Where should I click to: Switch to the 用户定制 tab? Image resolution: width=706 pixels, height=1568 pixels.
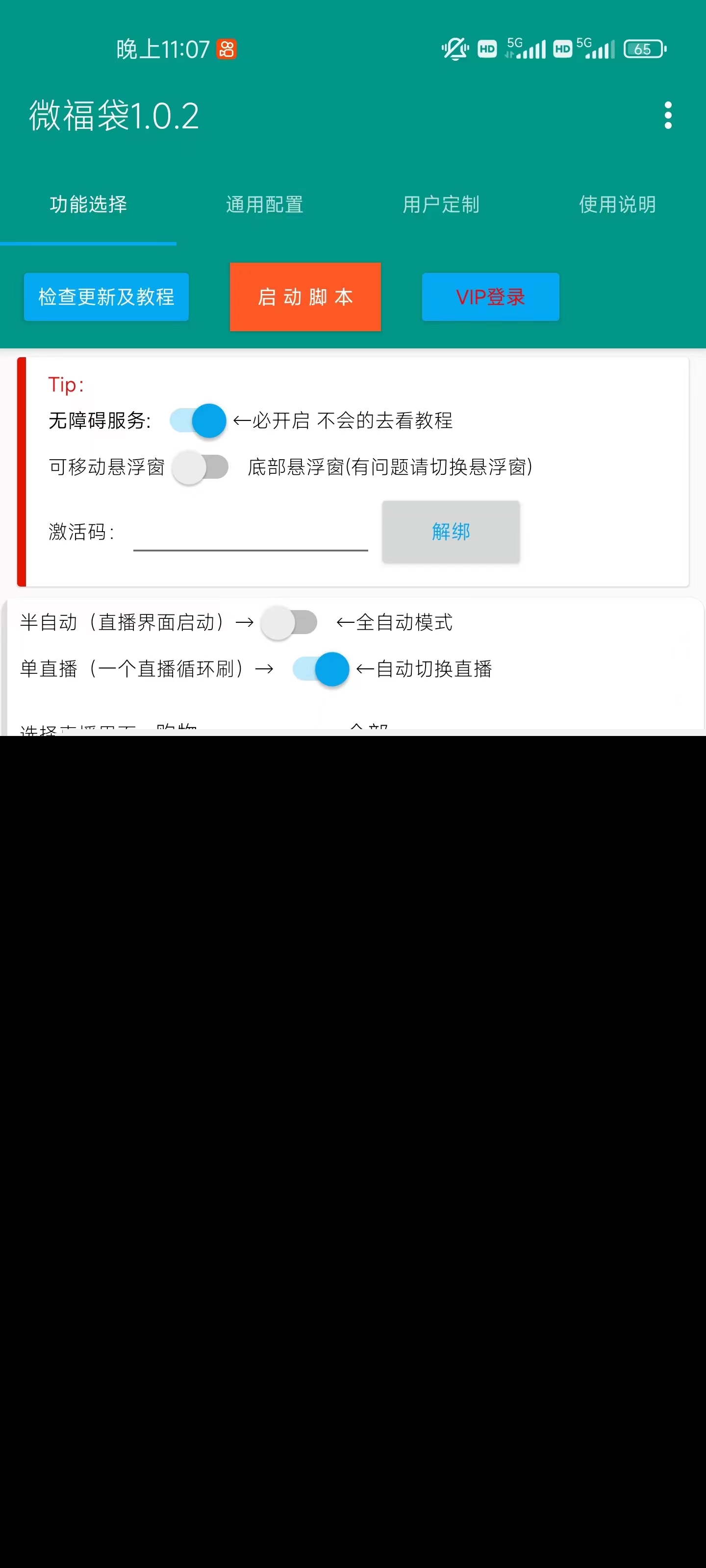click(x=441, y=204)
